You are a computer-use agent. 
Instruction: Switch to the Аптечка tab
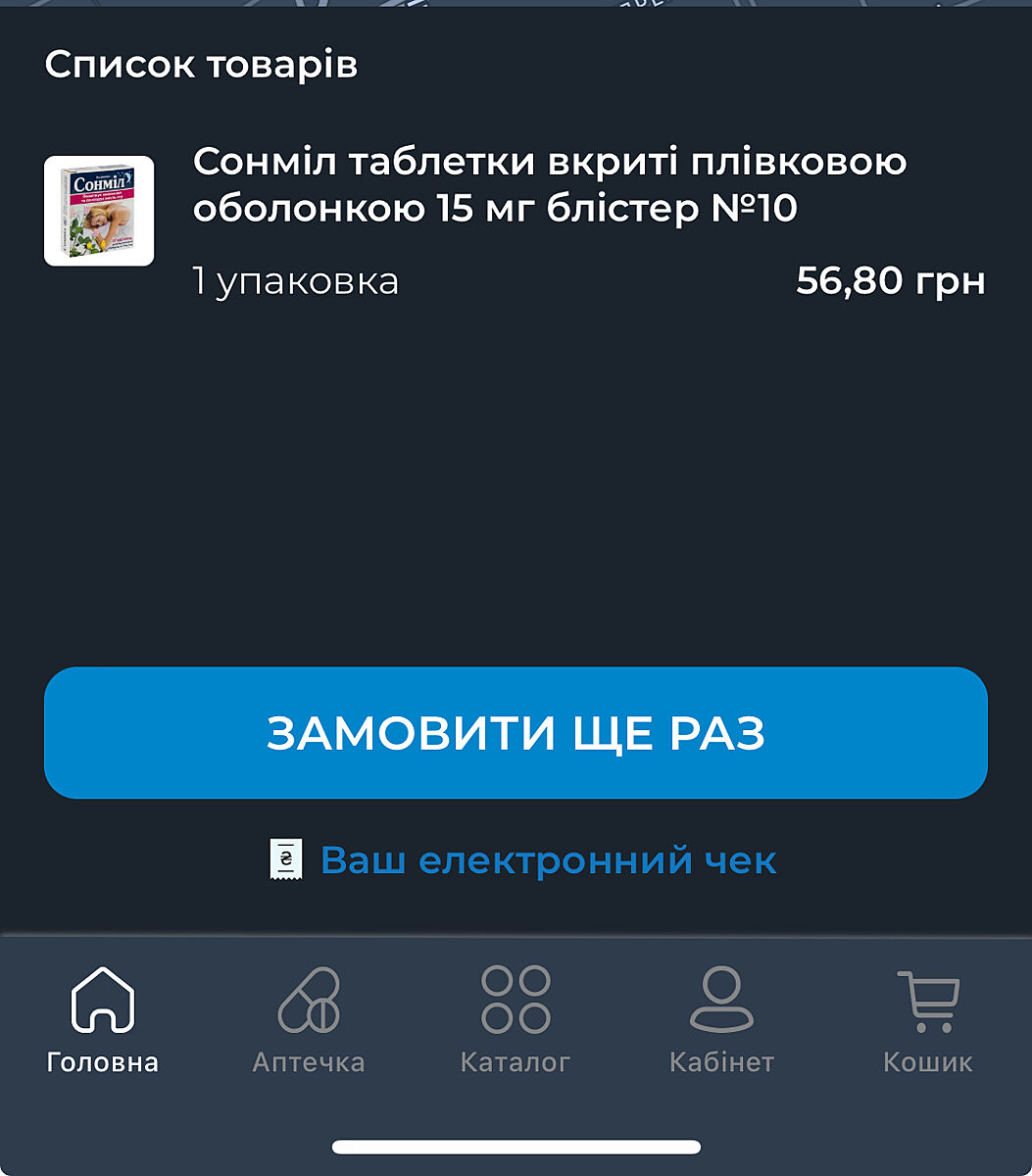click(309, 1019)
